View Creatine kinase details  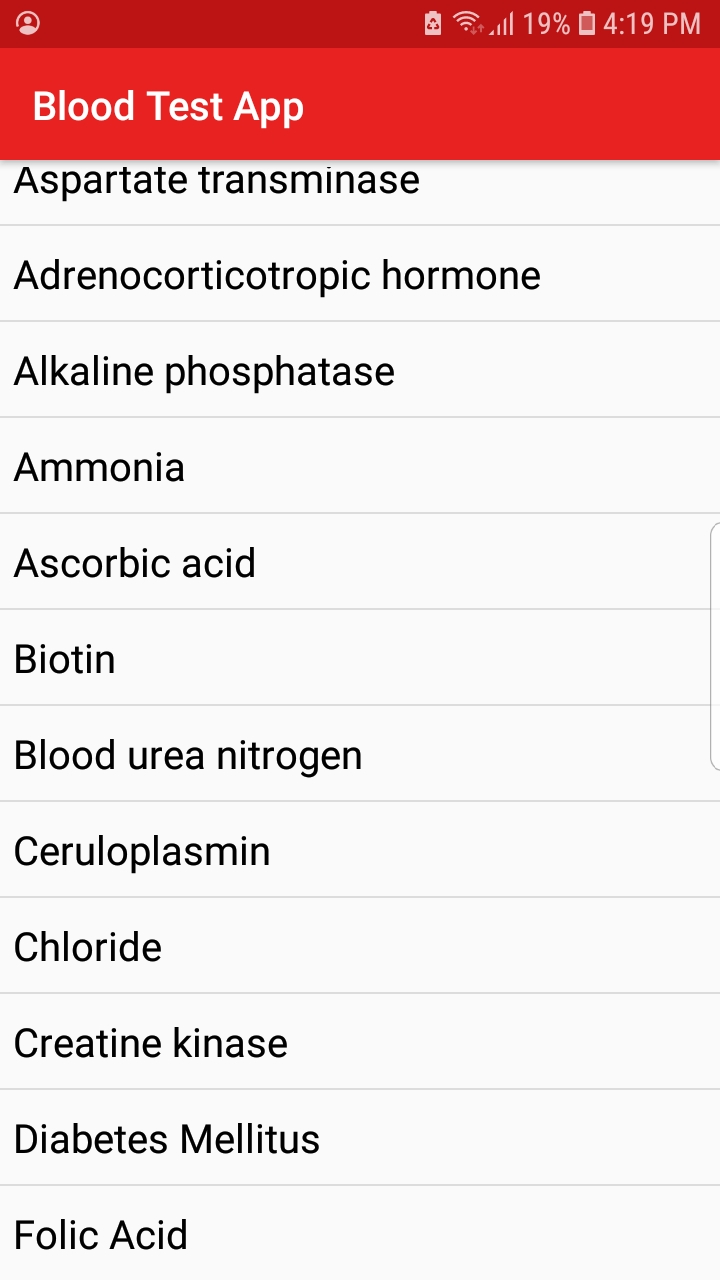pos(360,1042)
